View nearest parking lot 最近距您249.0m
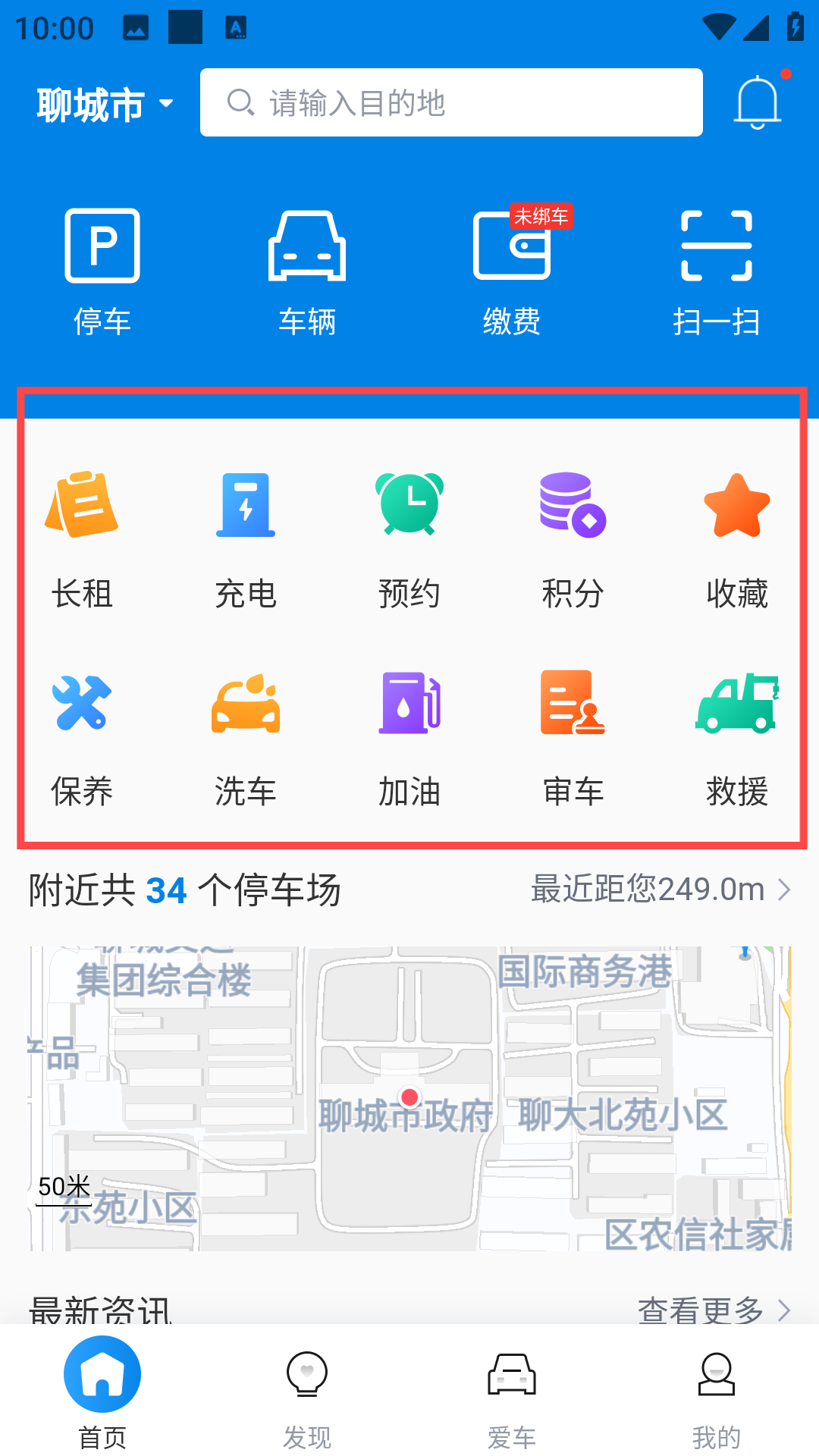 pos(660,890)
